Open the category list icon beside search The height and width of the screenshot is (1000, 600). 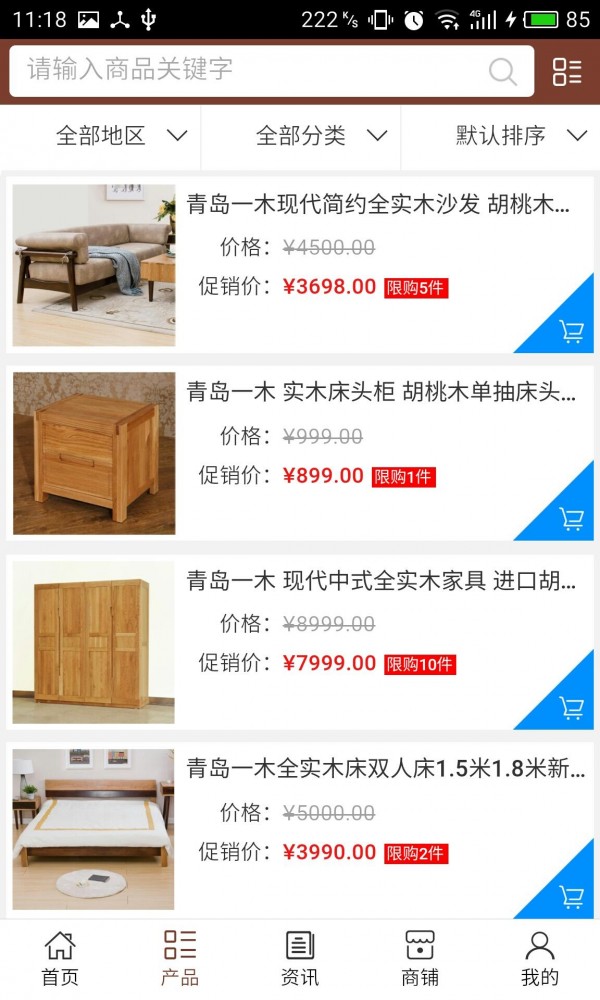point(567,71)
